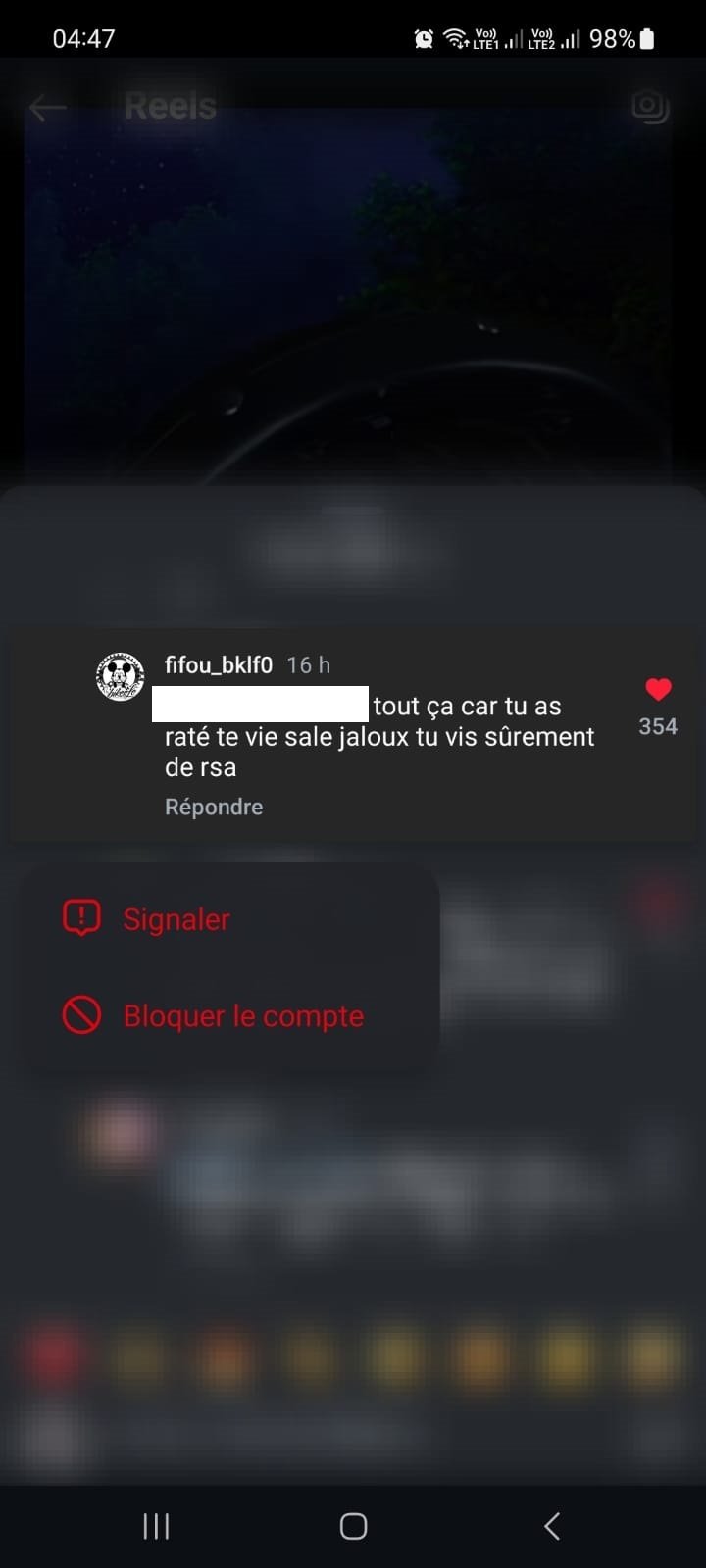This screenshot has width=706, height=1568.
Task: Open recent apps from navigation bar
Action: (x=156, y=1526)
